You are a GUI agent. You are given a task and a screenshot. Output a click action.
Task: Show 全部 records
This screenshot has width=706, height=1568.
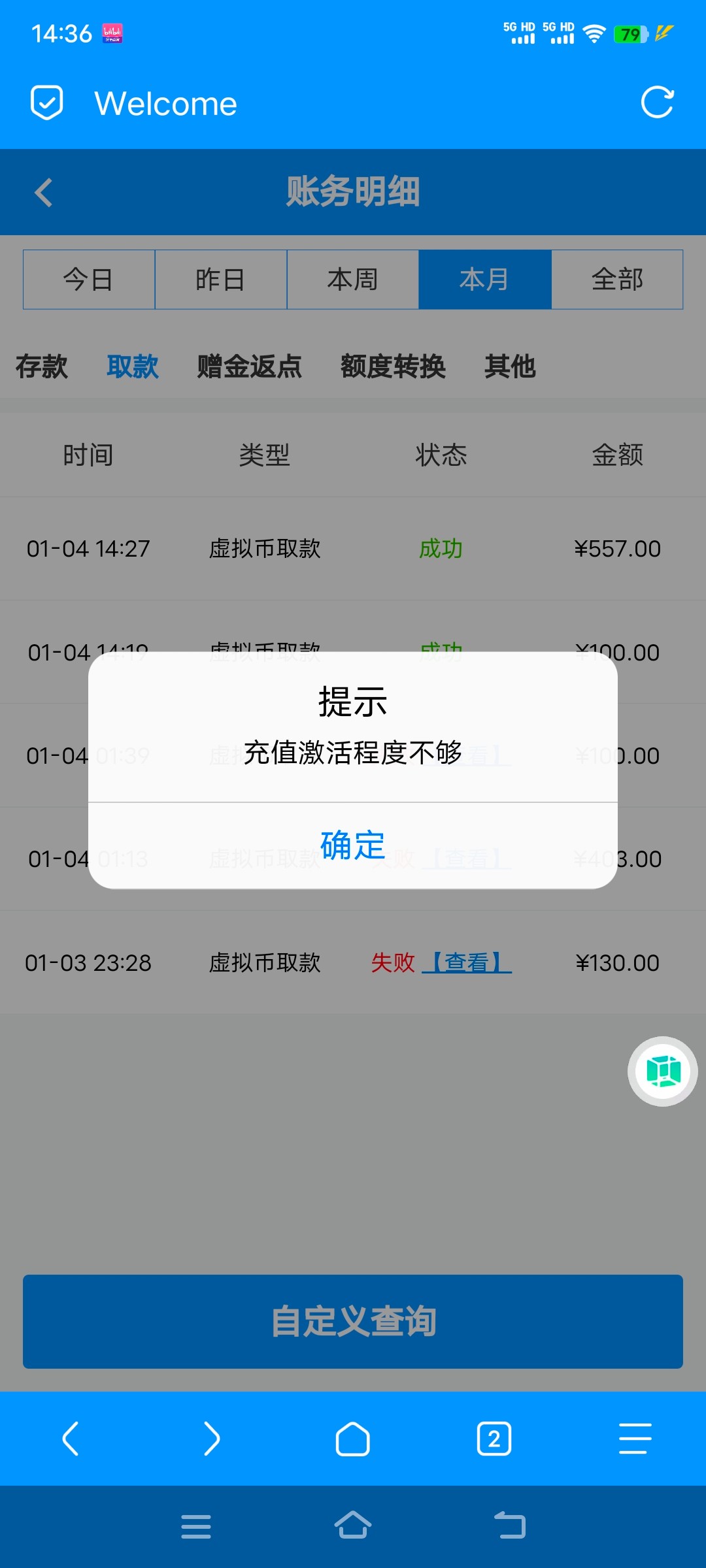617,280
